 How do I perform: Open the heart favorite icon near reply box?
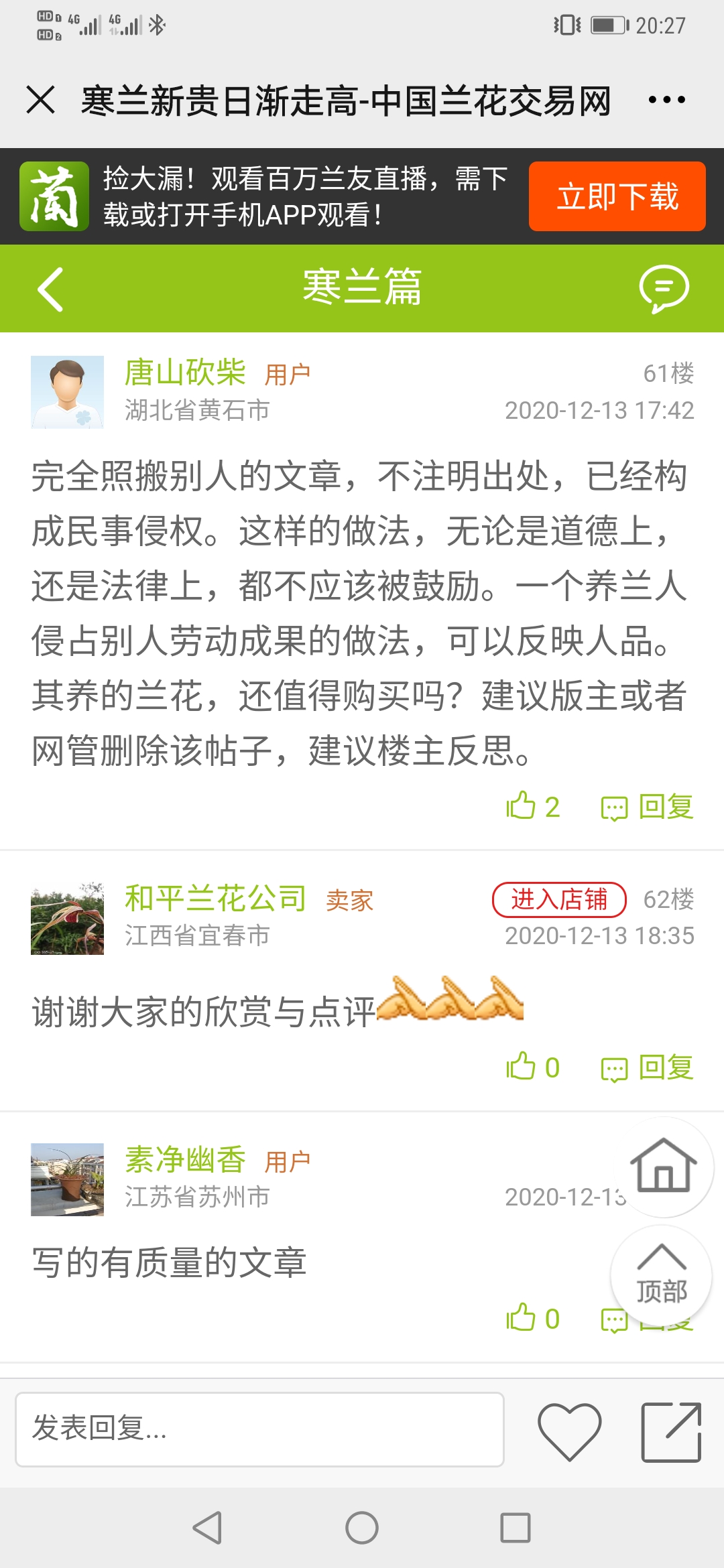tap(570, 1427)
